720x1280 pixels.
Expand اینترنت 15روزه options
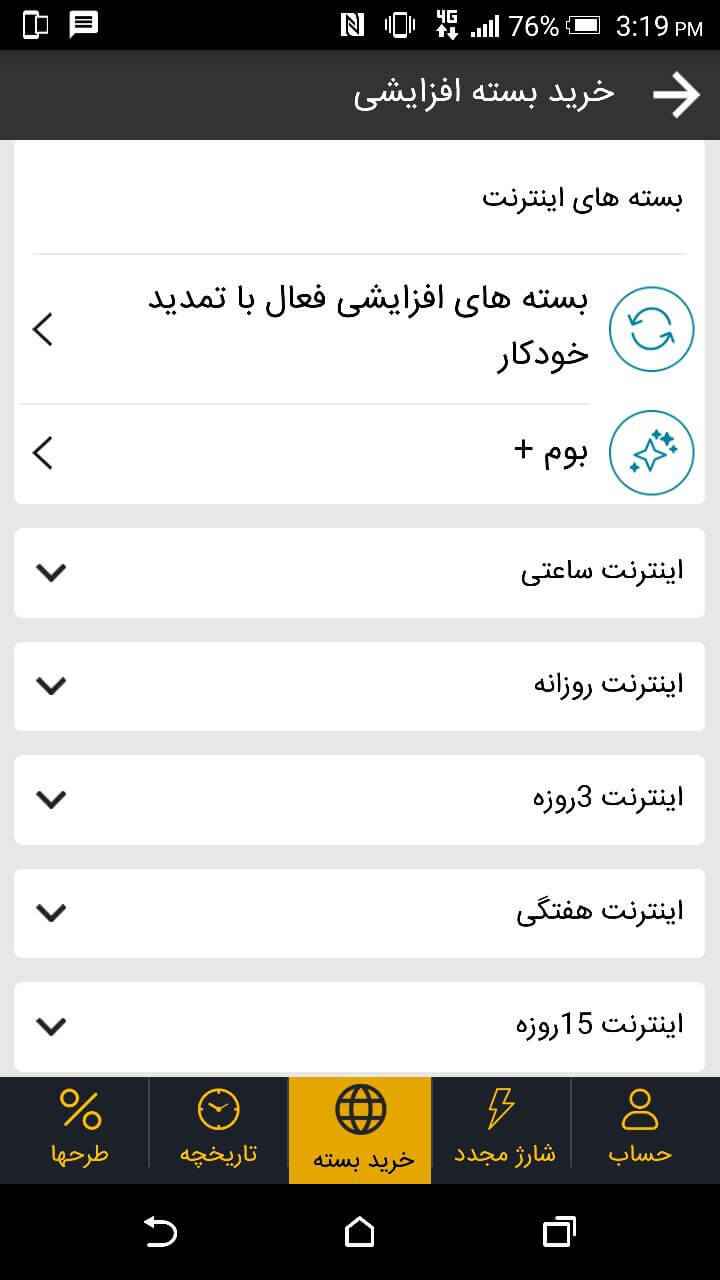tap(360, 1027)
